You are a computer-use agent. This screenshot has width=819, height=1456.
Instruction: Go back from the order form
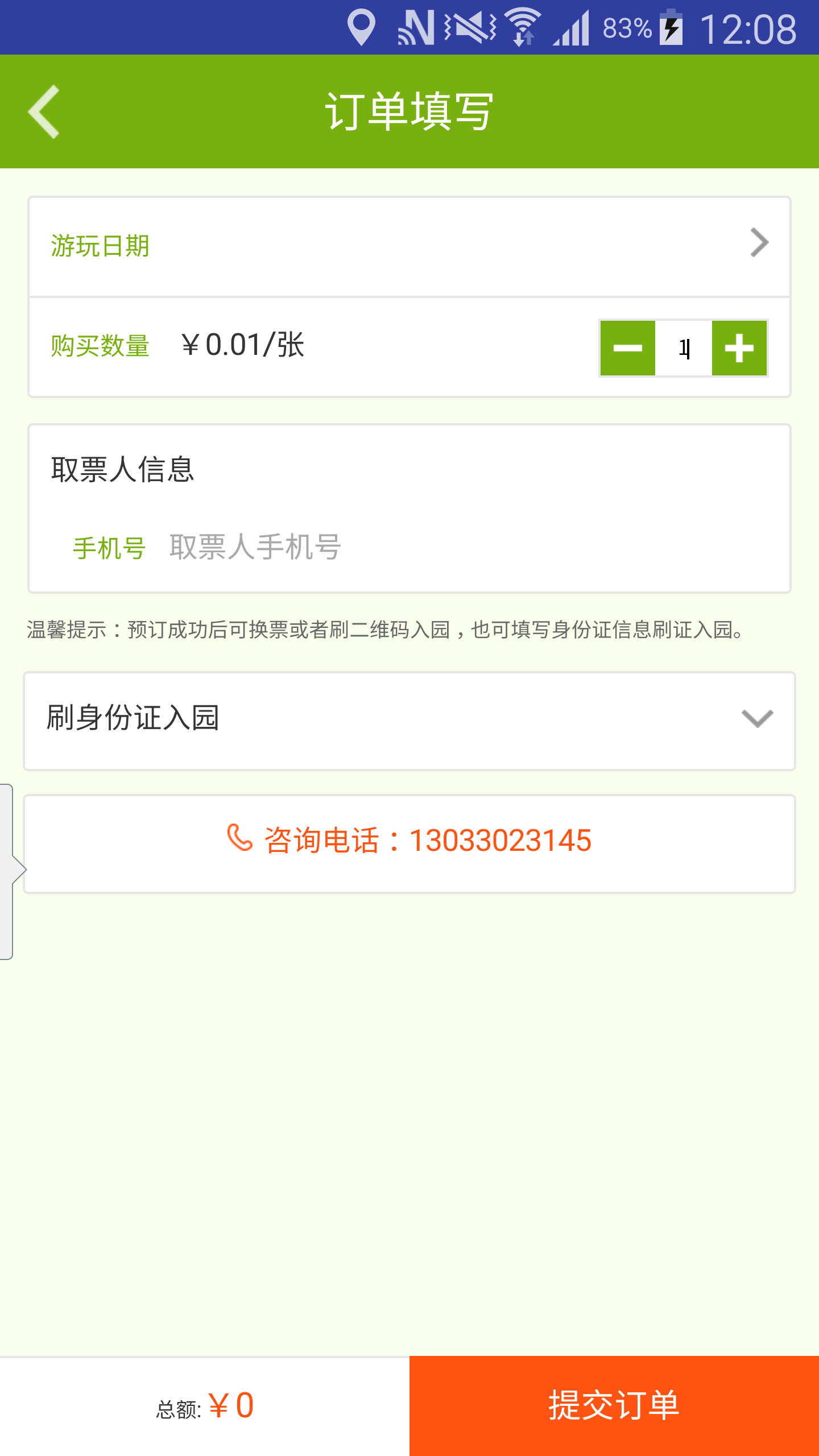44,111
